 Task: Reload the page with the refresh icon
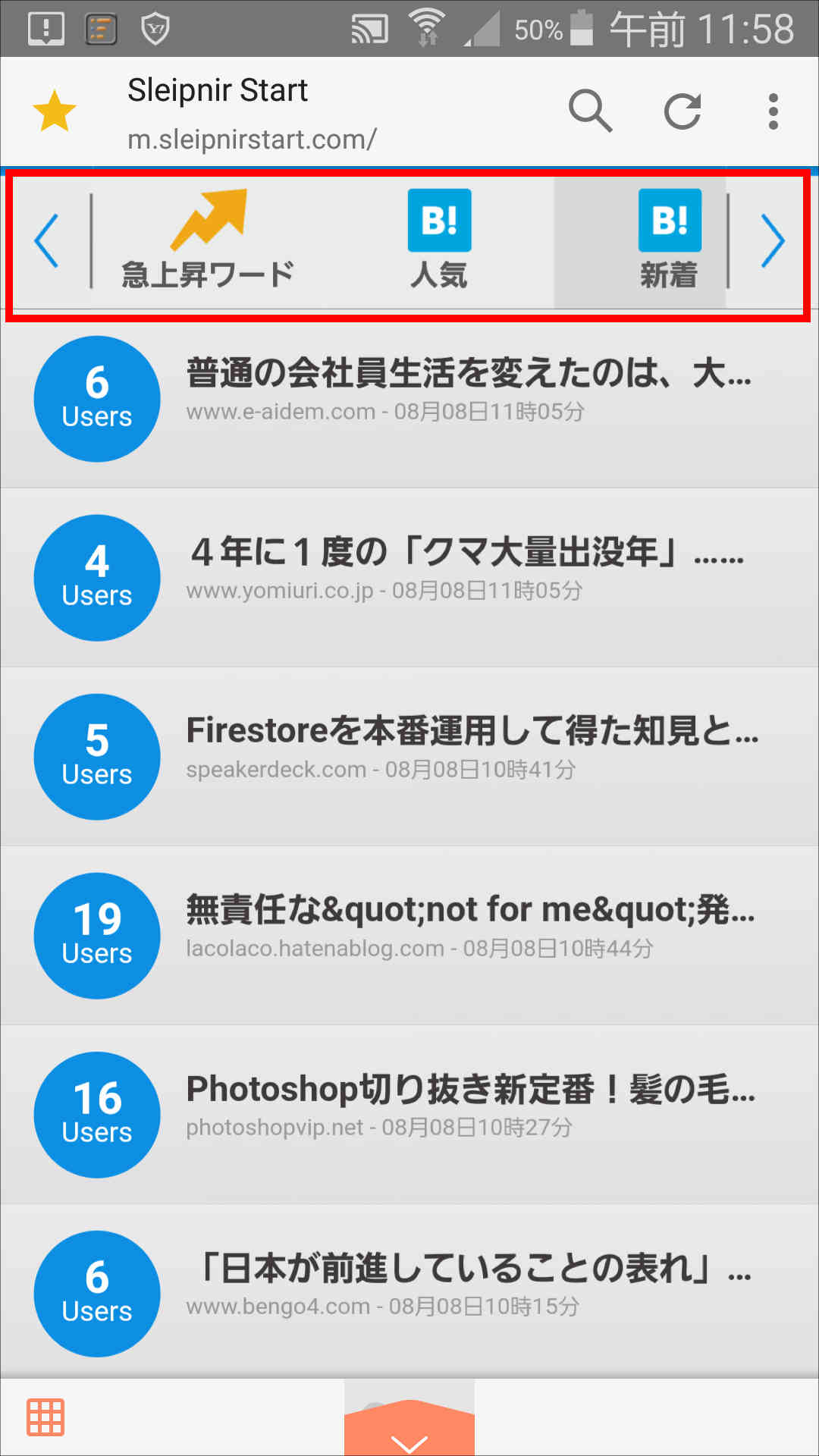pos(681,110)
